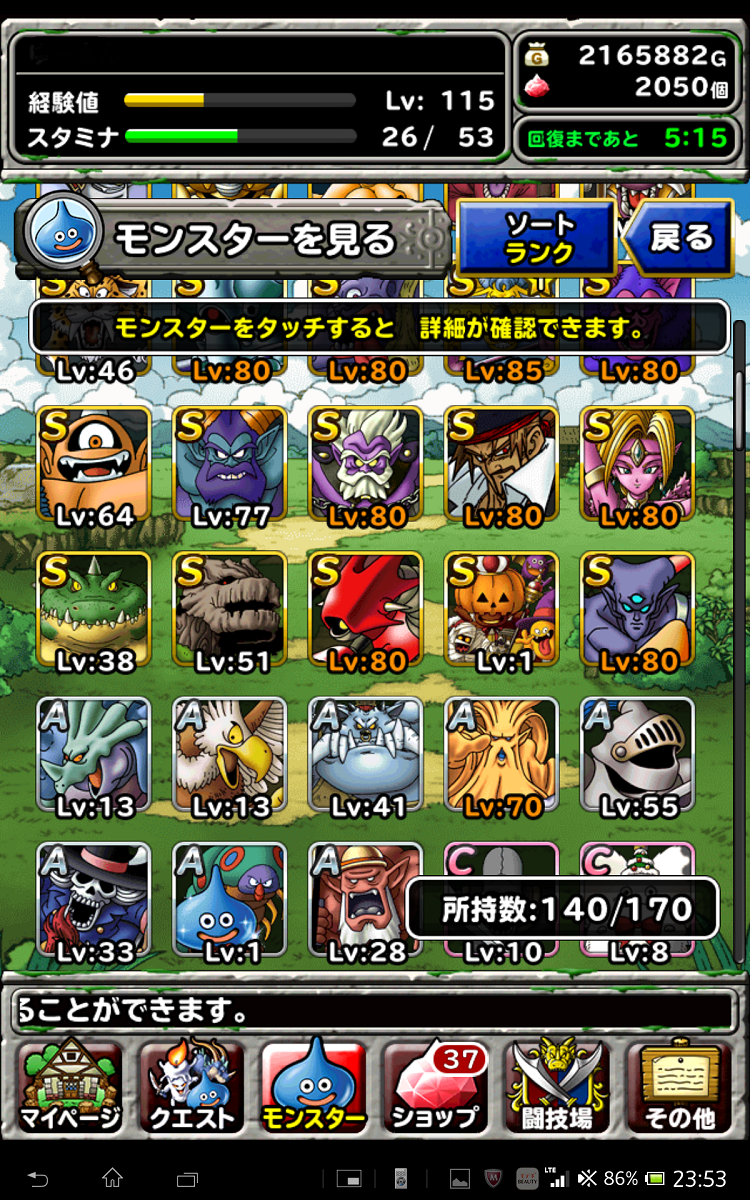Image resolution: width=750 pixels, height=1200 pixels.
Task: Tap the Android home button
Action: pyautogui.click(x=112, y=1178)
